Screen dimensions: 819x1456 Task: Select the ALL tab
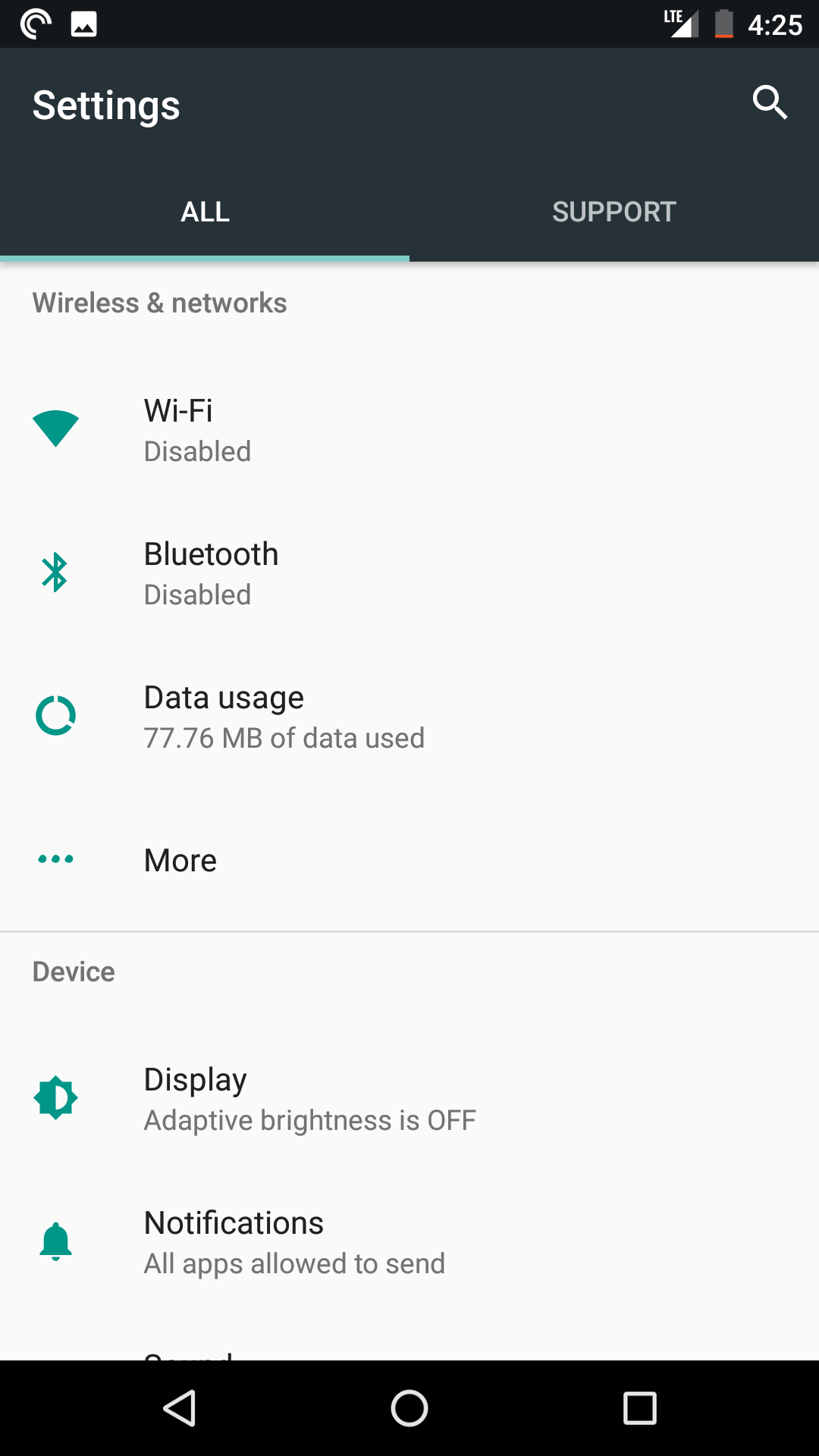pyautogui.click(x=205, y=212)
